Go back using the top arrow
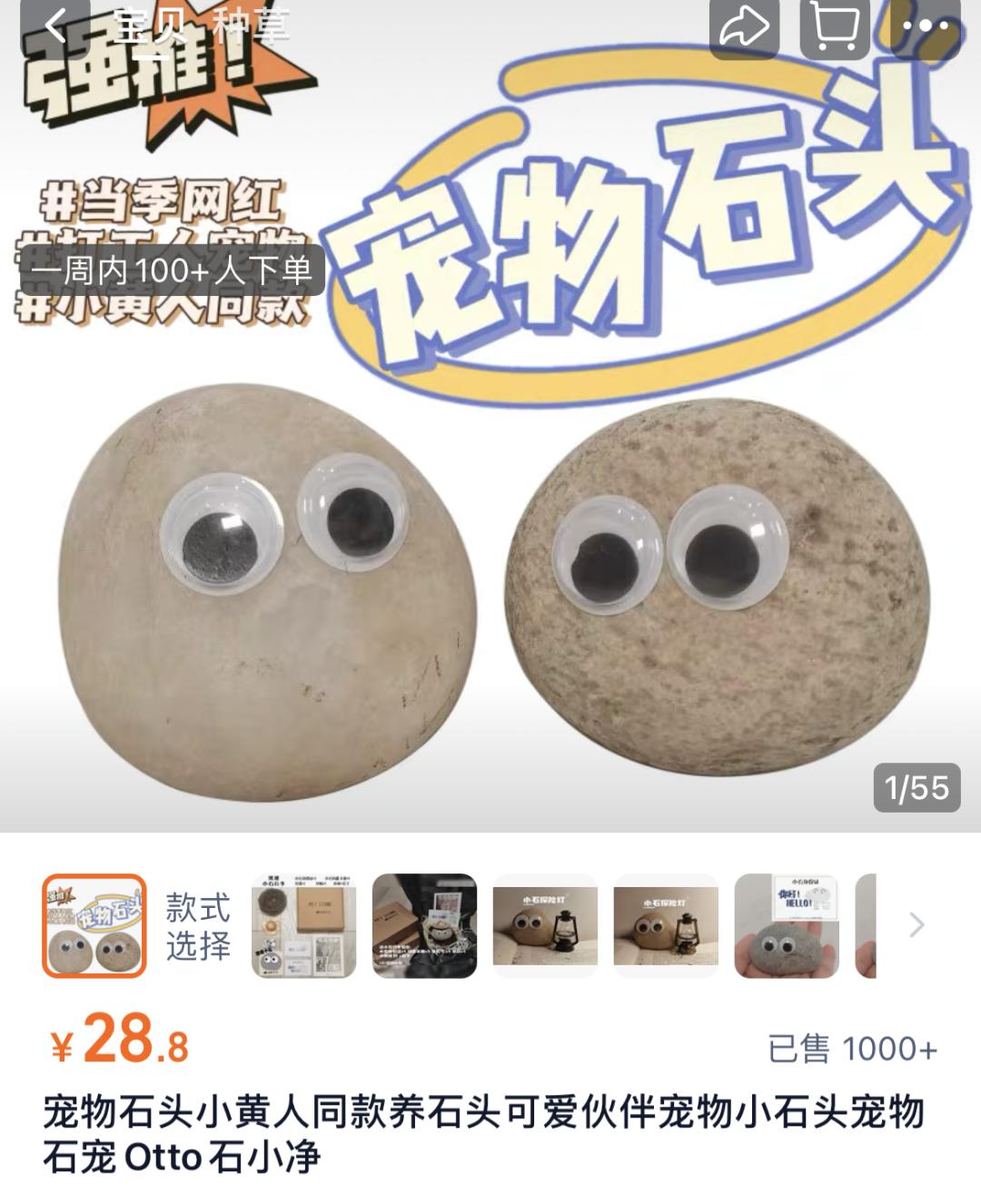Viewport: 981px width, 1204px height. [x=54, y=25]
